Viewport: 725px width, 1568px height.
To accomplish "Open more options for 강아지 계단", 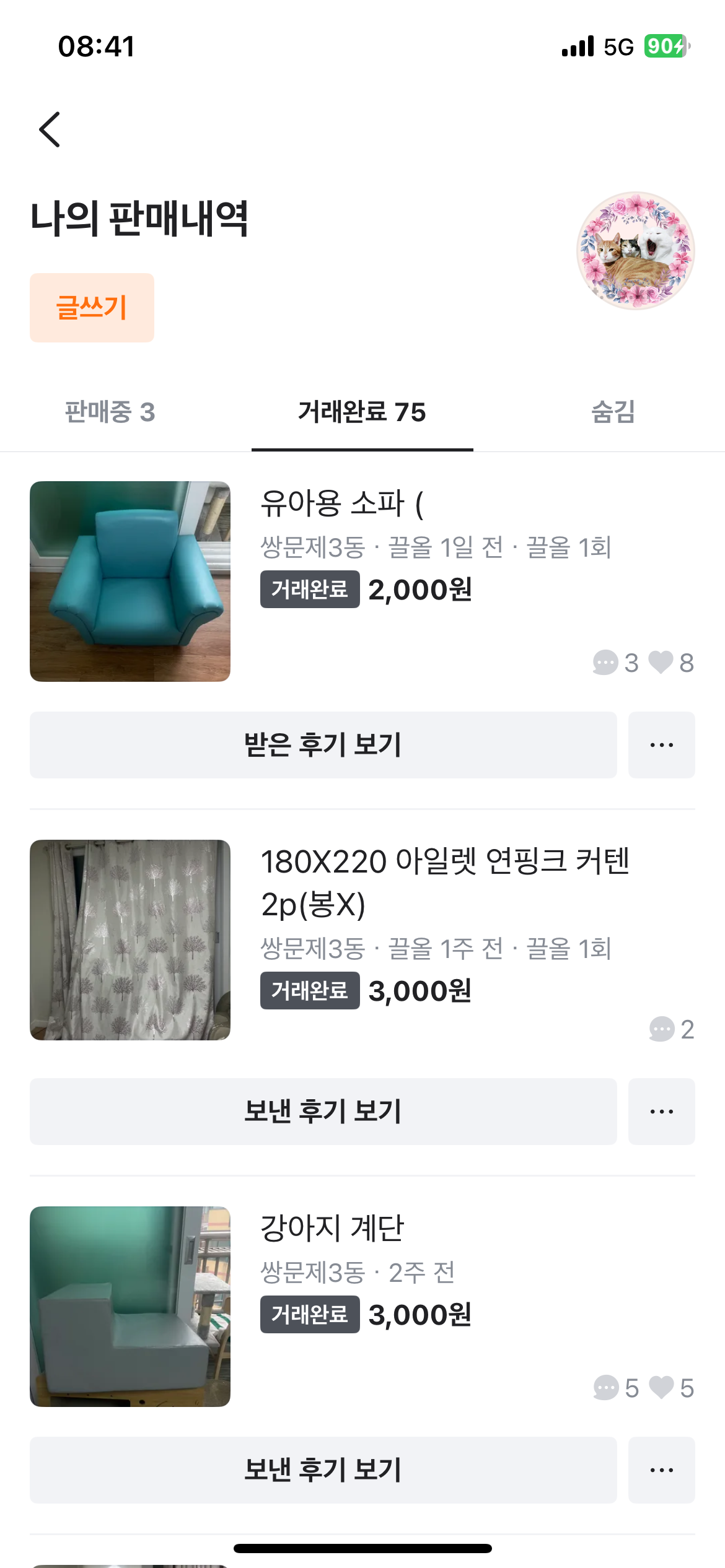I will pos(661,1470).
